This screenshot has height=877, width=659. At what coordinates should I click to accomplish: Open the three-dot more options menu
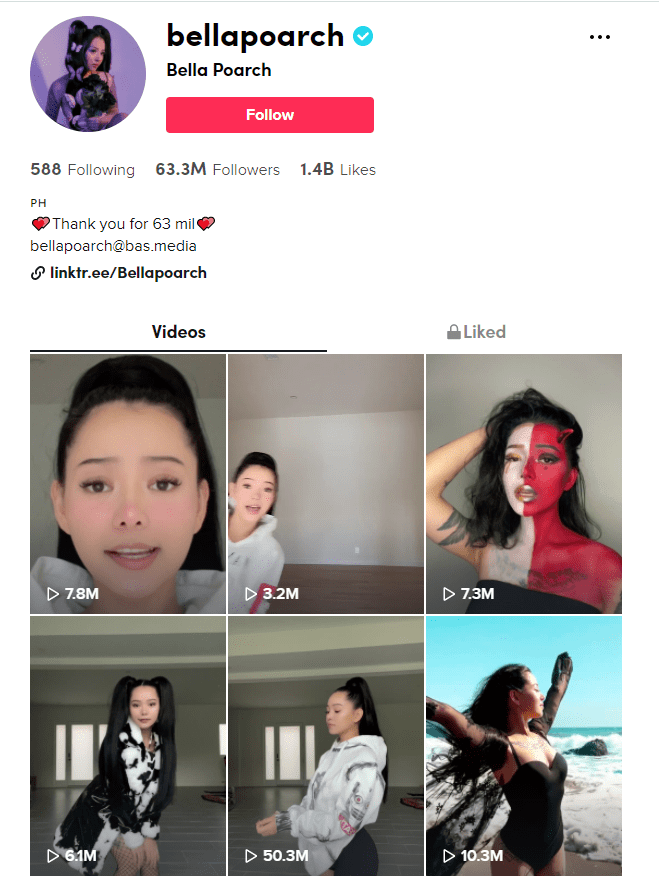click(600, 37)
